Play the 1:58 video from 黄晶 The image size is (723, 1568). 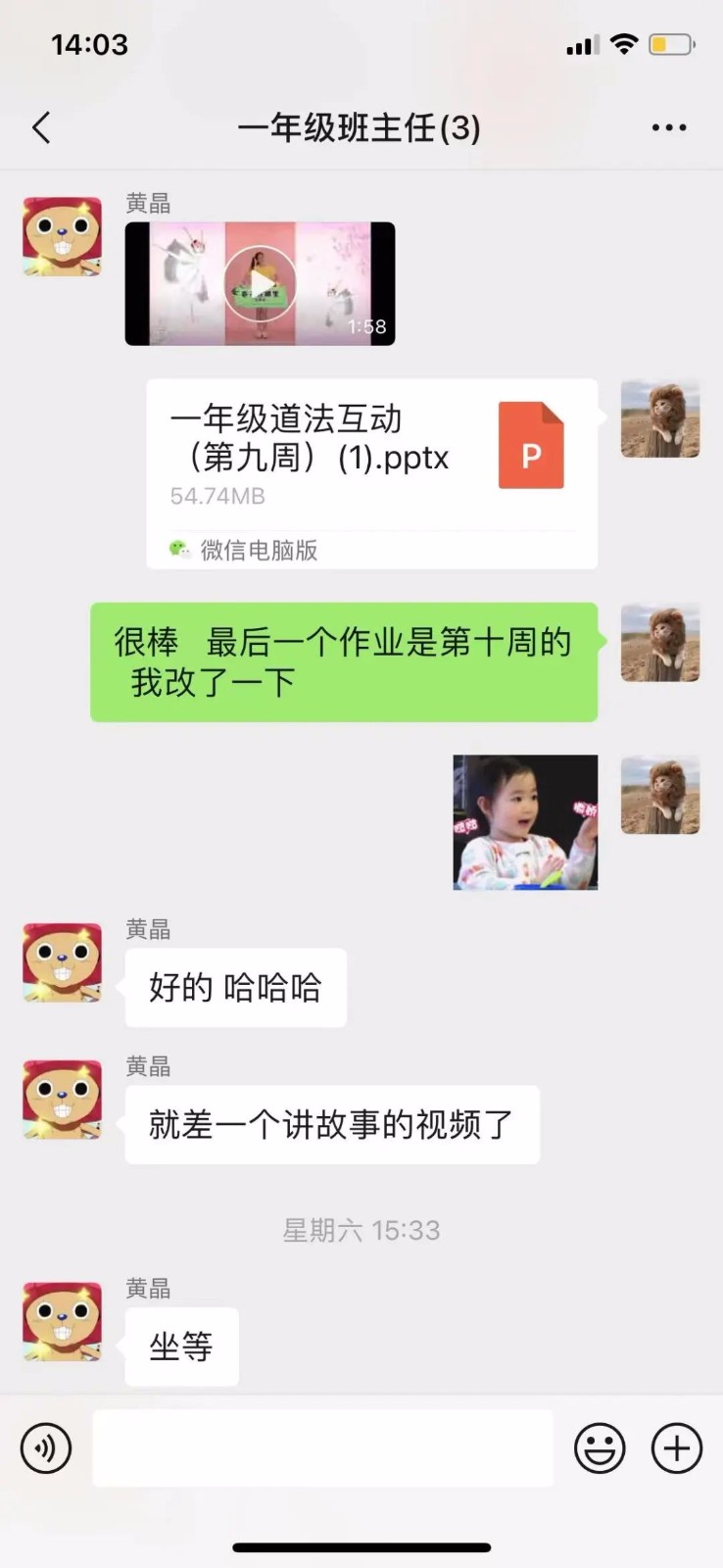pyautogui.click(x=260, y=284)
